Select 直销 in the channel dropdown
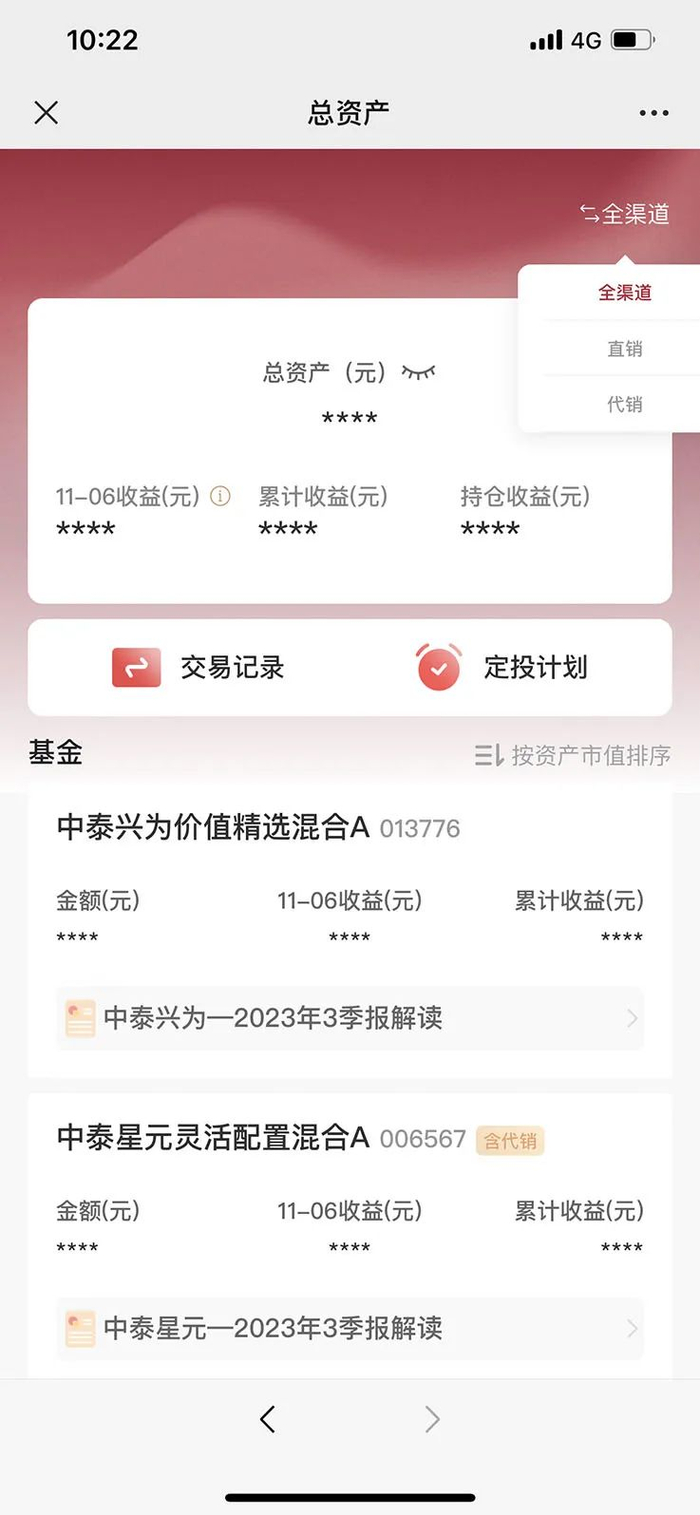700x1515 pixels. tap(625, 349)
